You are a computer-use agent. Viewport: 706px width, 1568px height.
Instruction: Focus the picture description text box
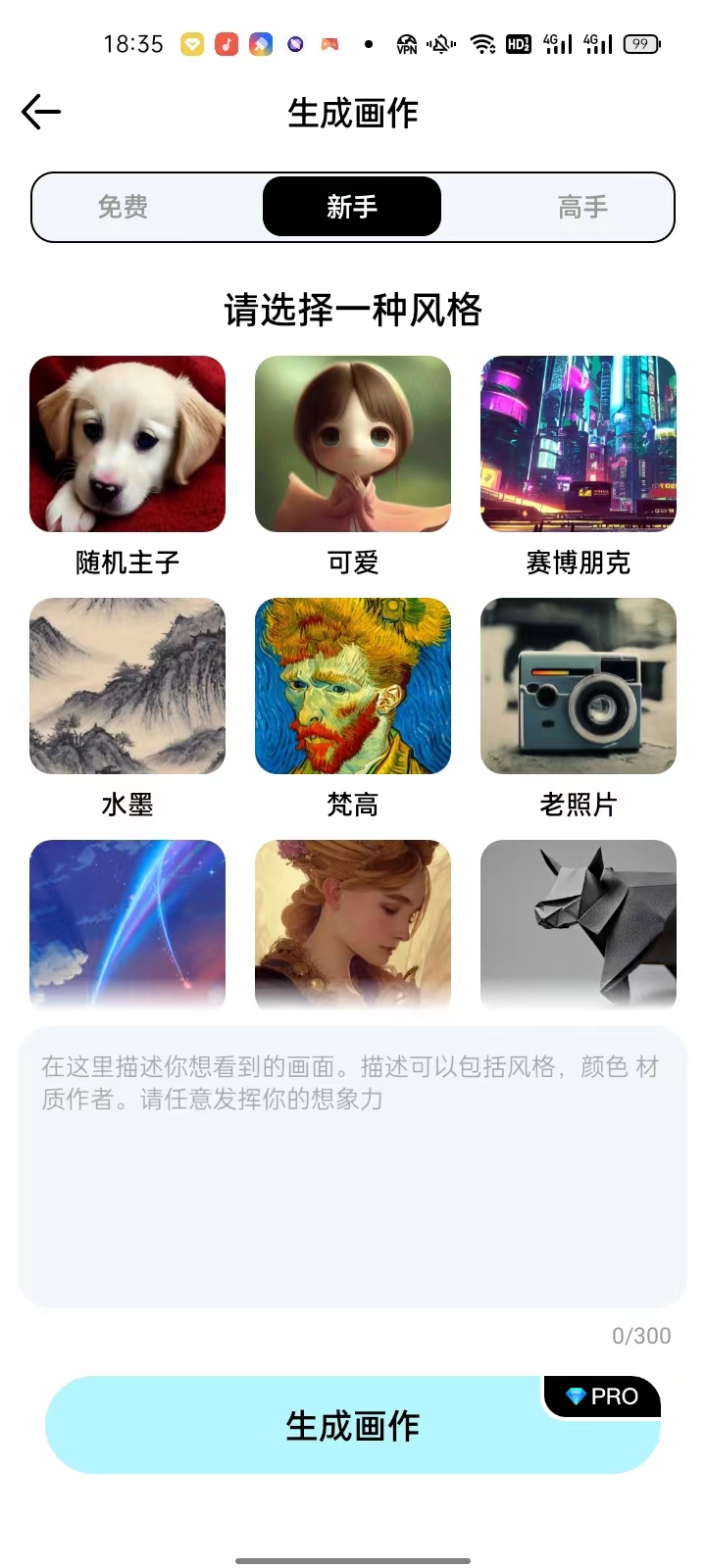coord(353,1166)
